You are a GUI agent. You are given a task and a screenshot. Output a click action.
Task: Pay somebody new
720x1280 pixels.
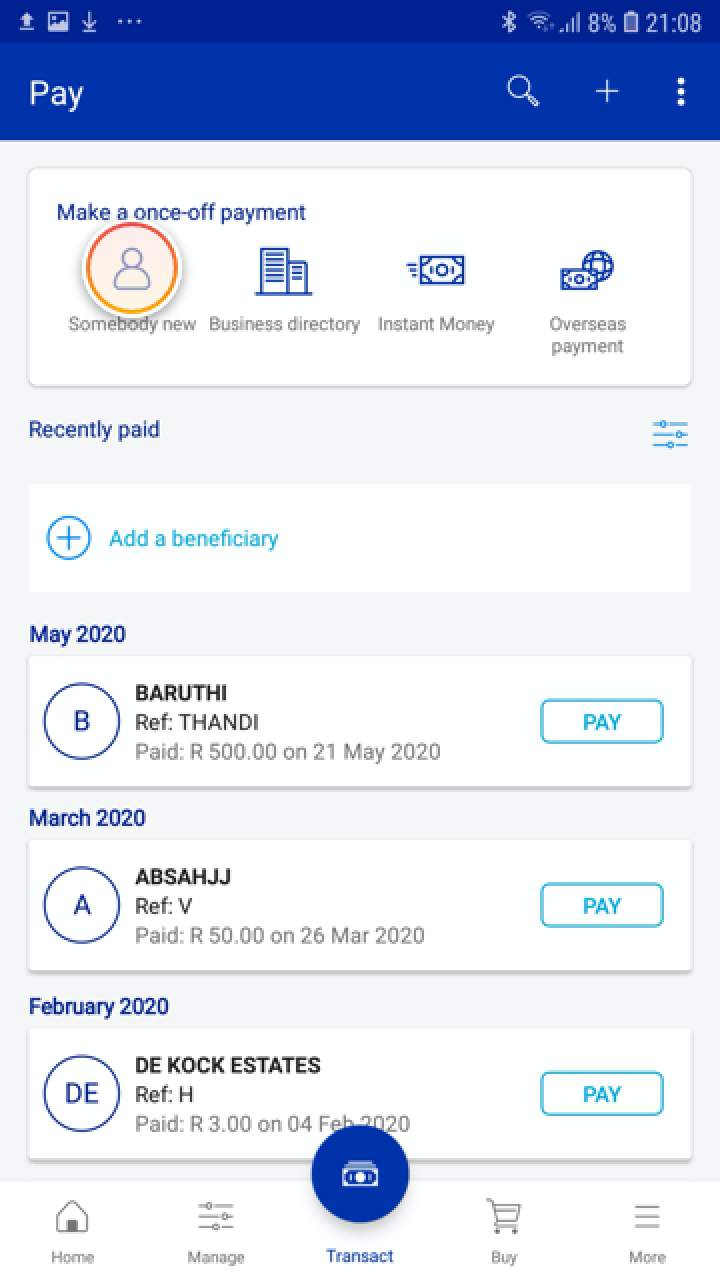coord(132,269)
